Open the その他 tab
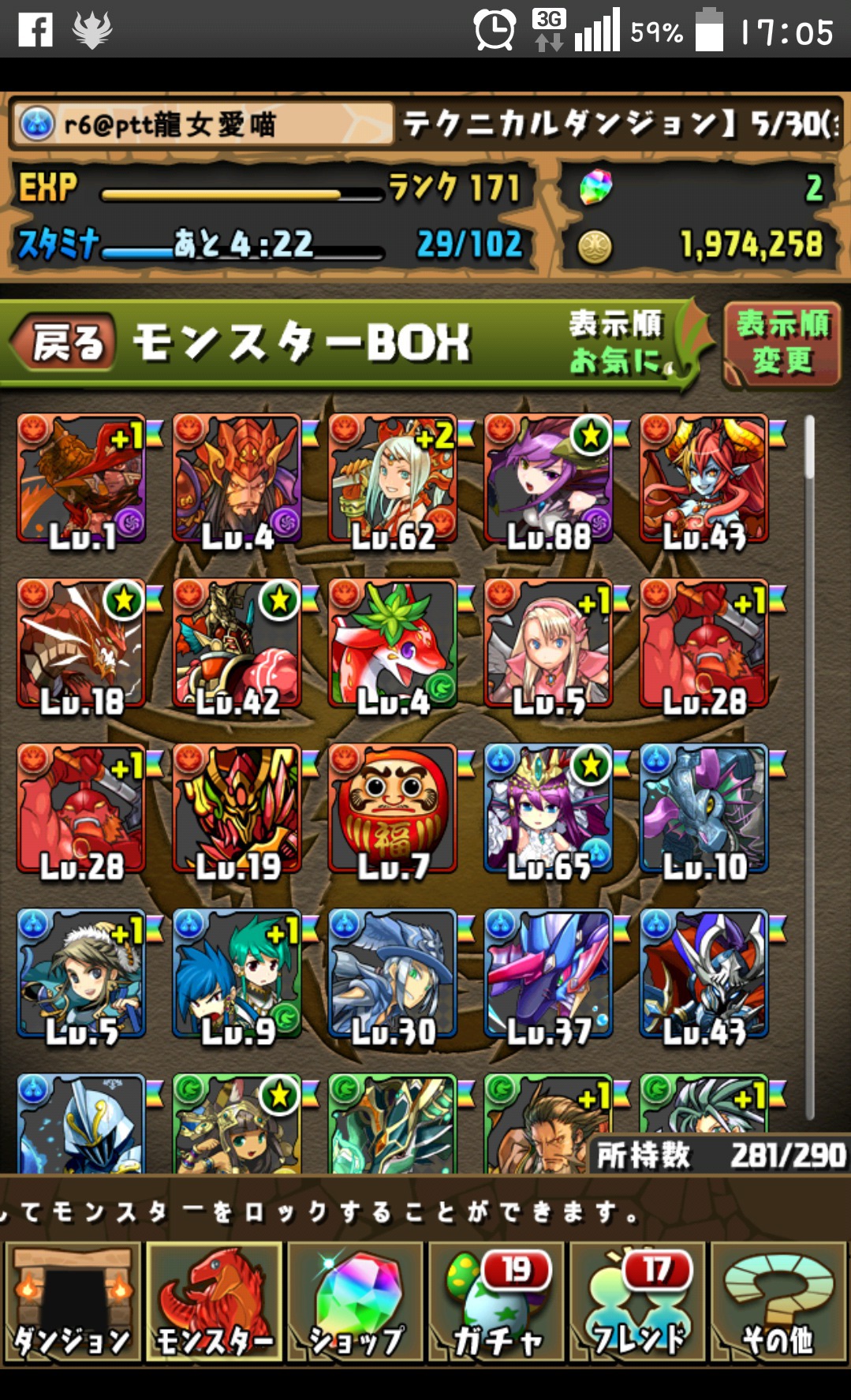Image resolution: width=851 pixels, height=1400 pixels. coord(778,1303)
